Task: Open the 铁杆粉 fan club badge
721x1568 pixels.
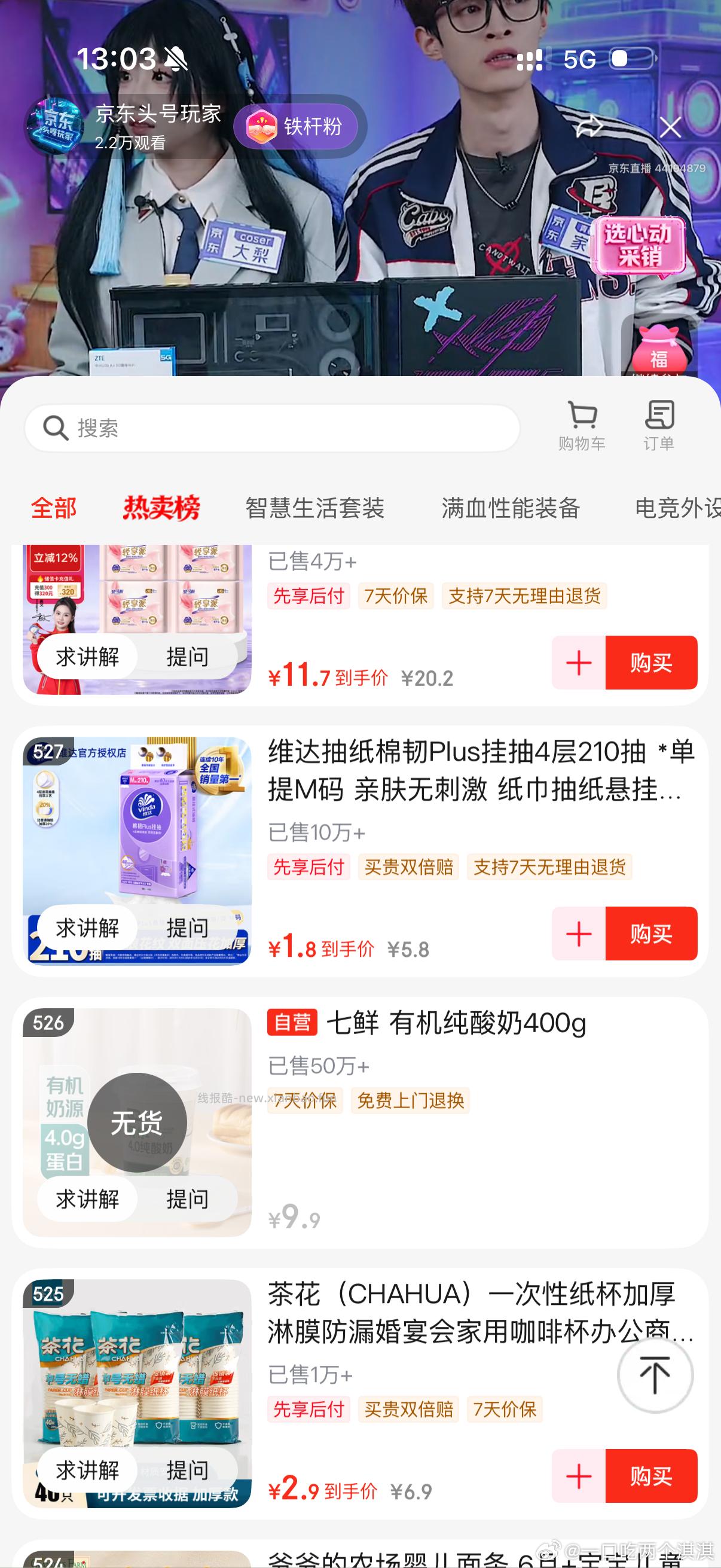Action: (x=297, y=125)
